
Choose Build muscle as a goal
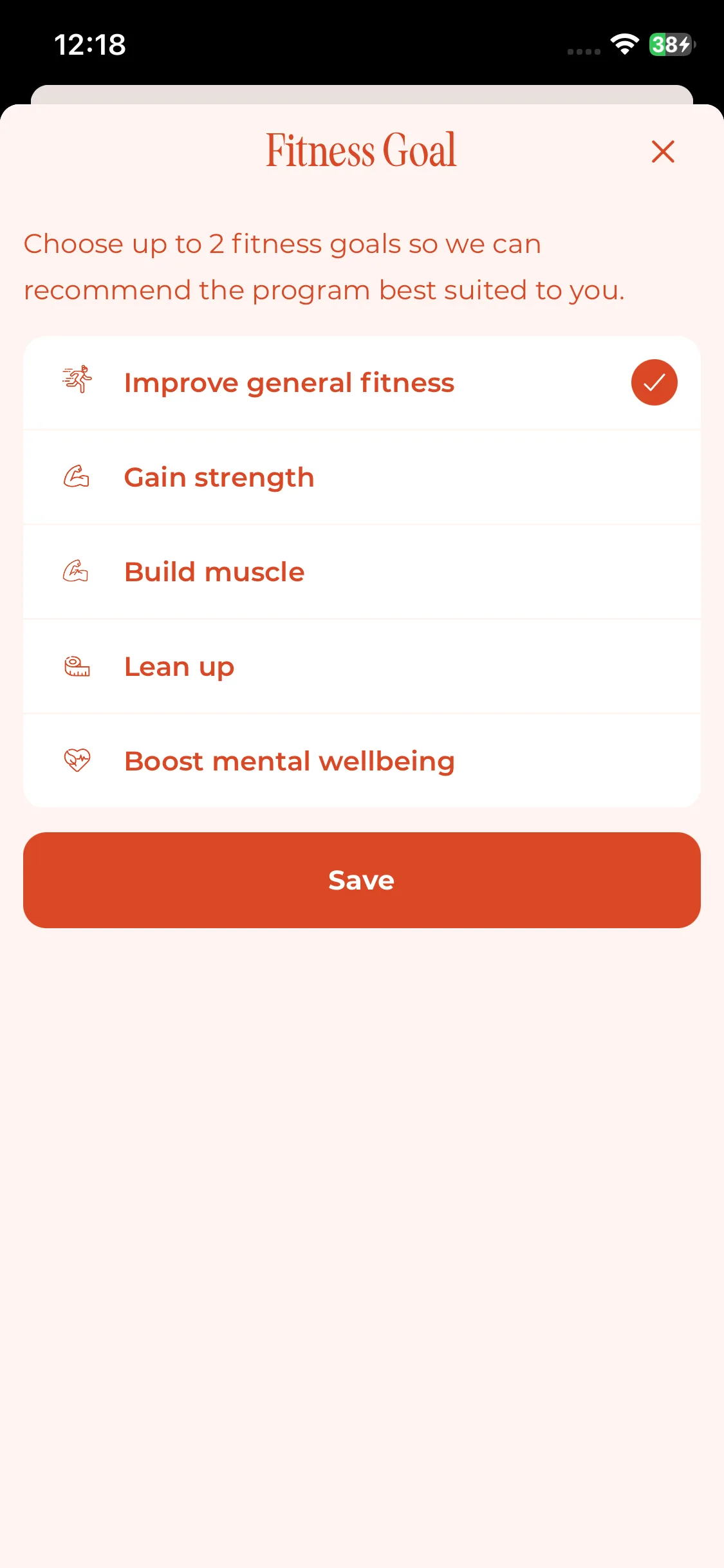361,572
